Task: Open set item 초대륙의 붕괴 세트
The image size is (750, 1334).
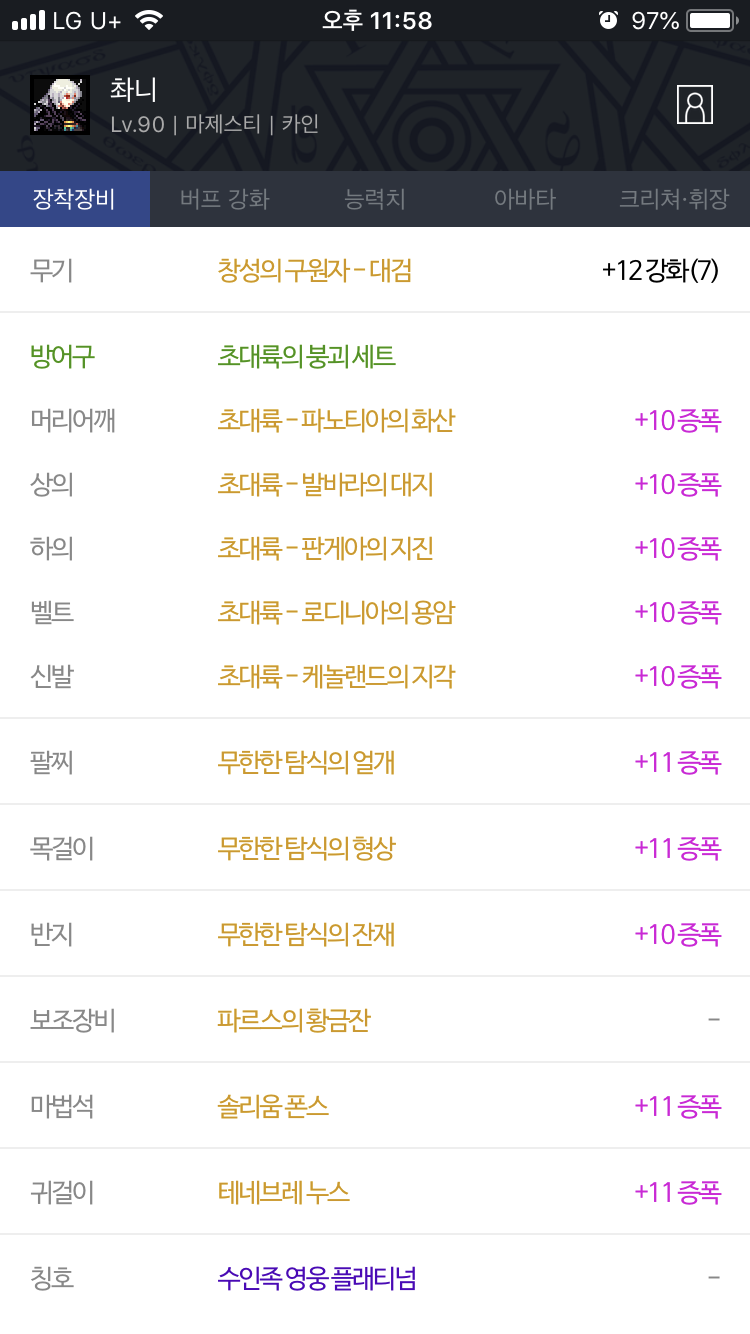Action: click(307, 356)
